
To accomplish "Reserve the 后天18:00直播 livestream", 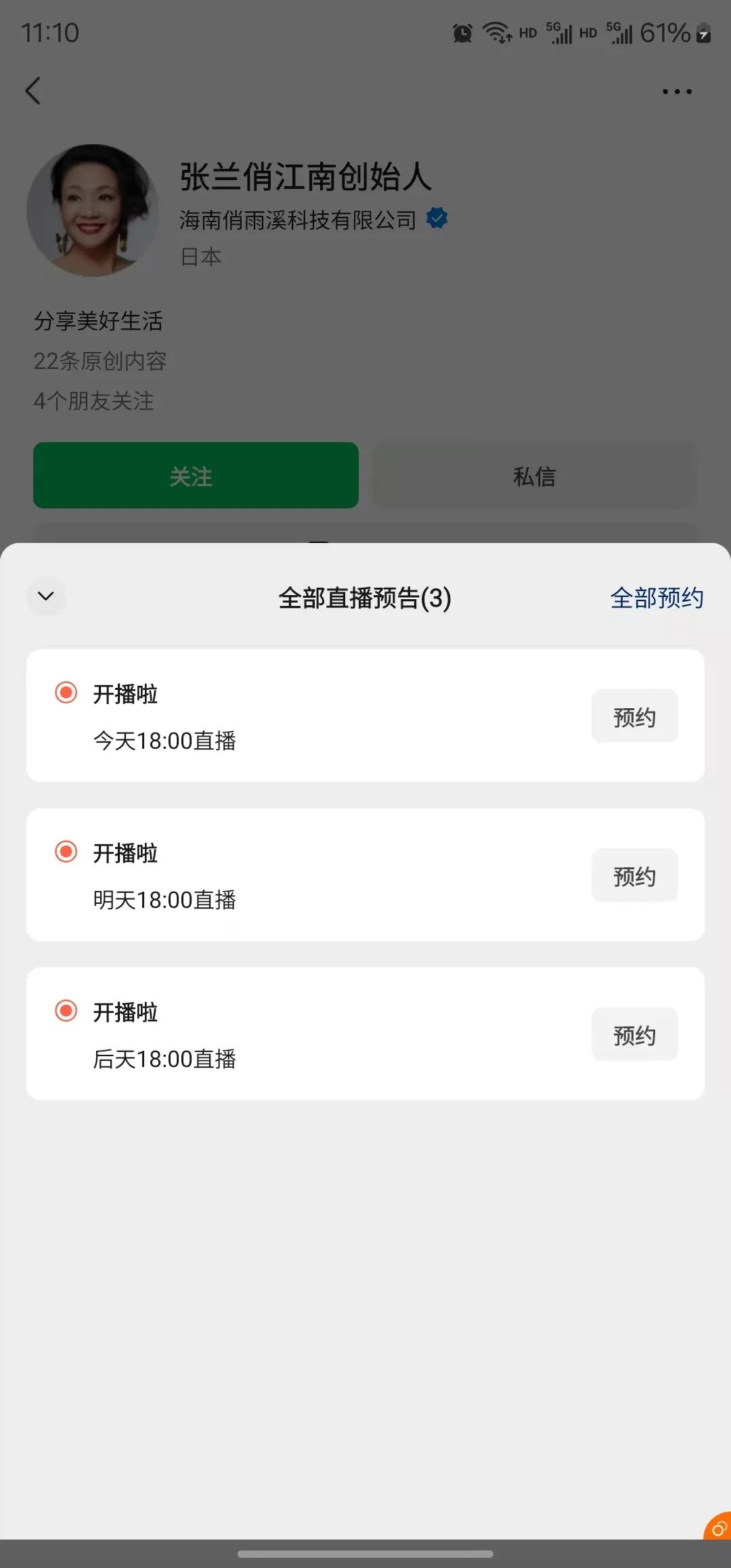I will click(634, 1035).
